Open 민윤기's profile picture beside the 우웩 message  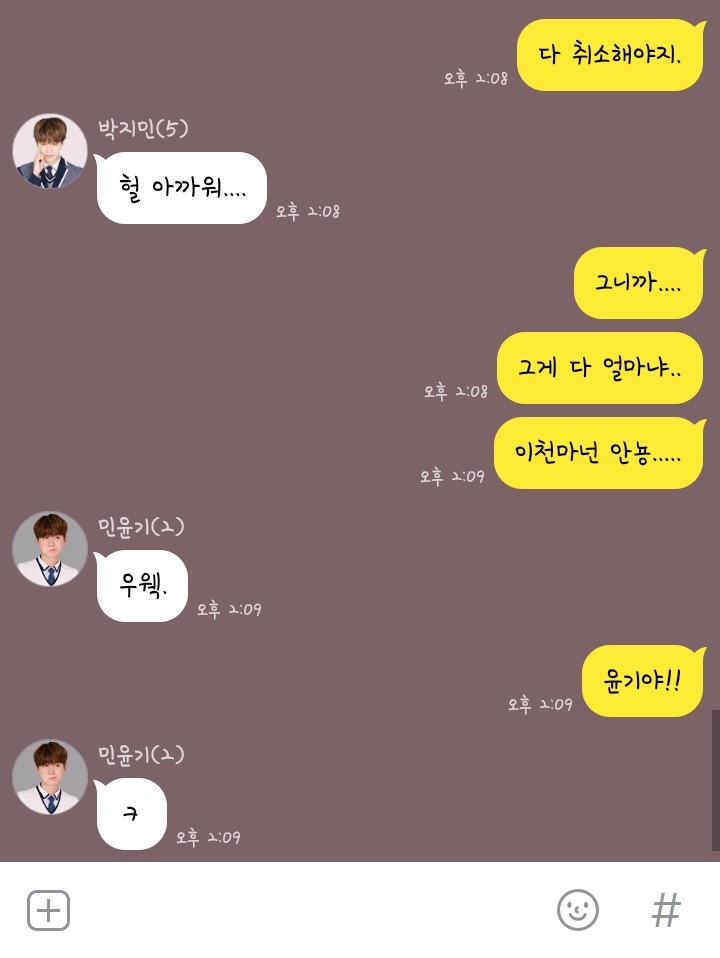pyautogui.click(x=50, y=549)
